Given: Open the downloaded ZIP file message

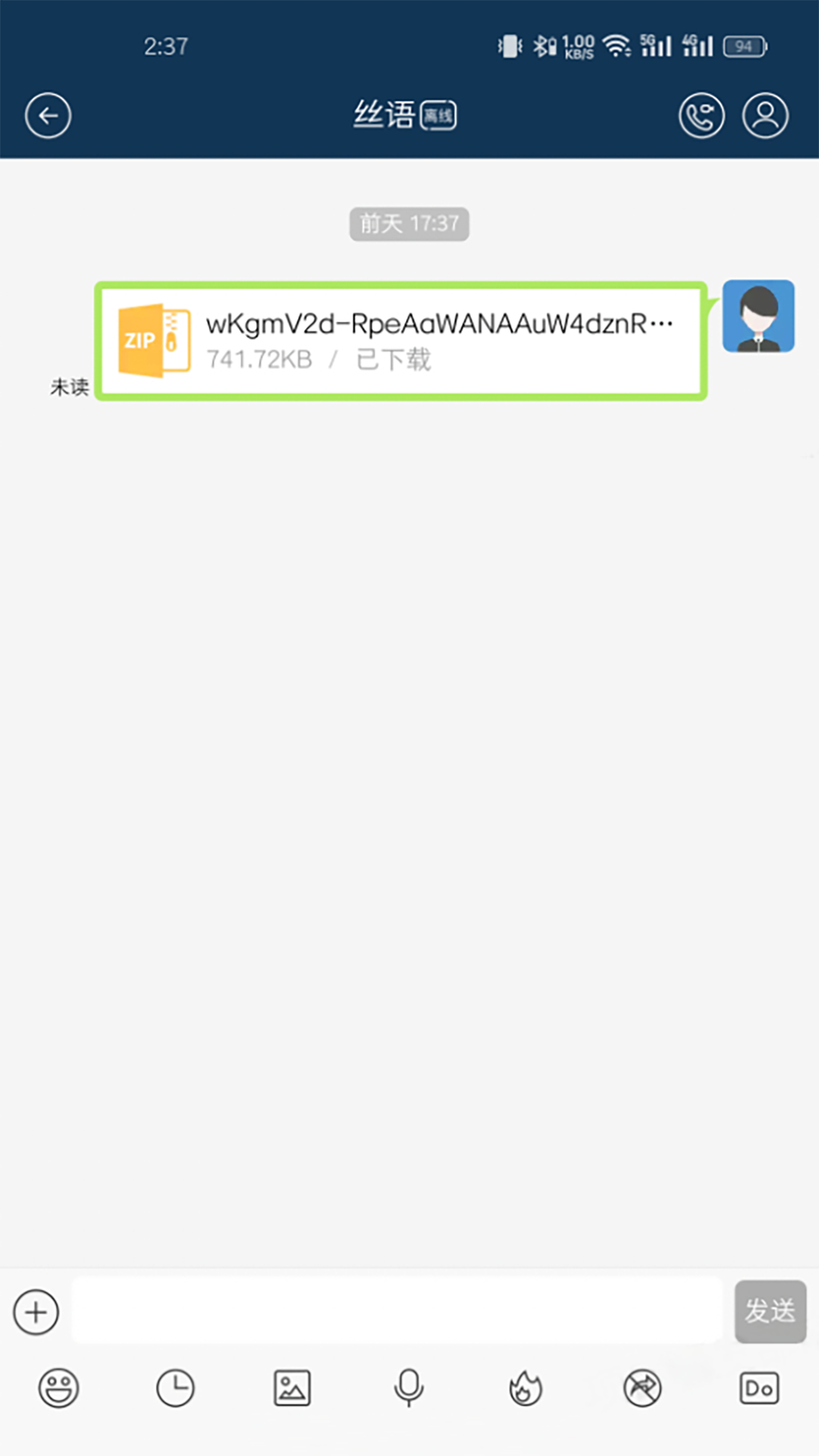Looking at the screenshot, I should pos(400,341).
